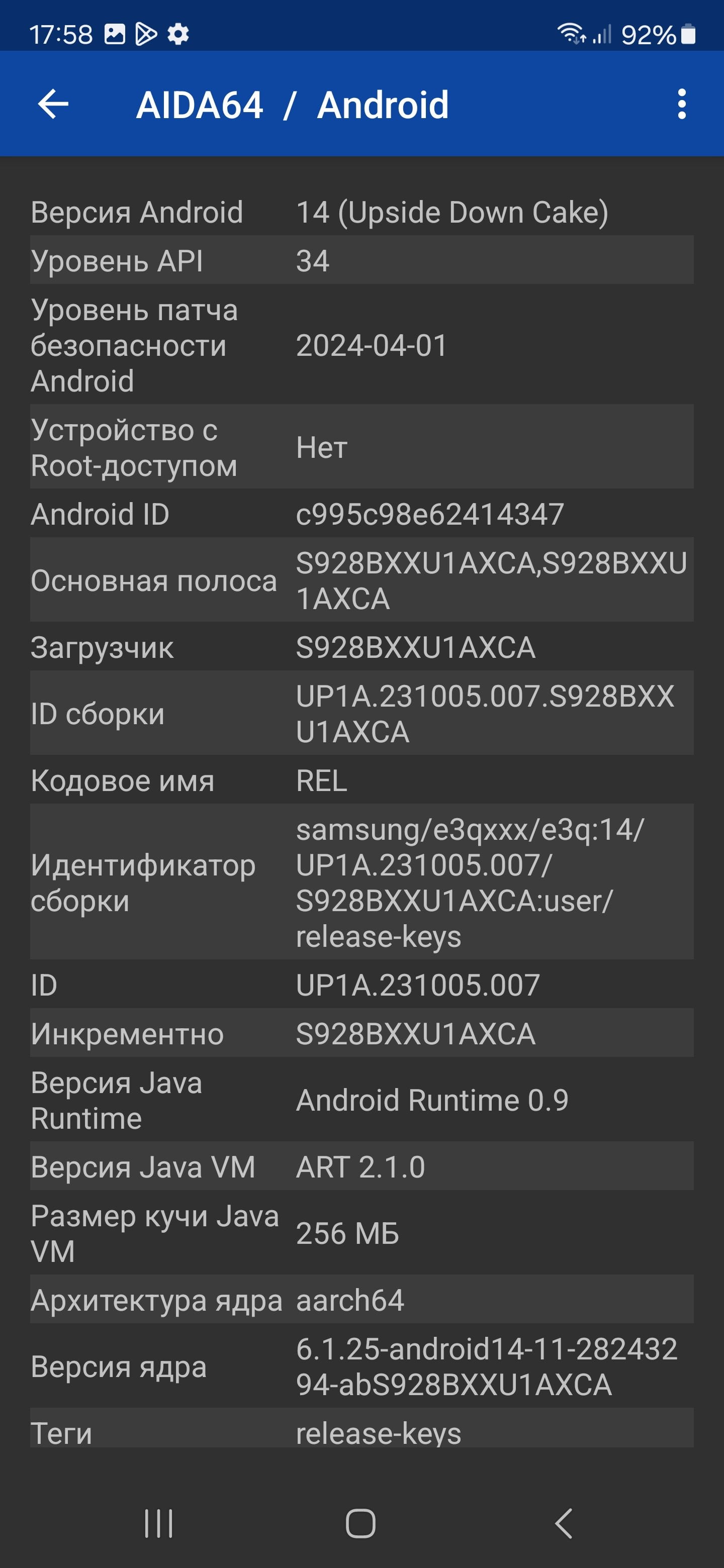Go back using the app bar arrow
The height and width of the screenshot is (1568, 724).
pos(53,104)
